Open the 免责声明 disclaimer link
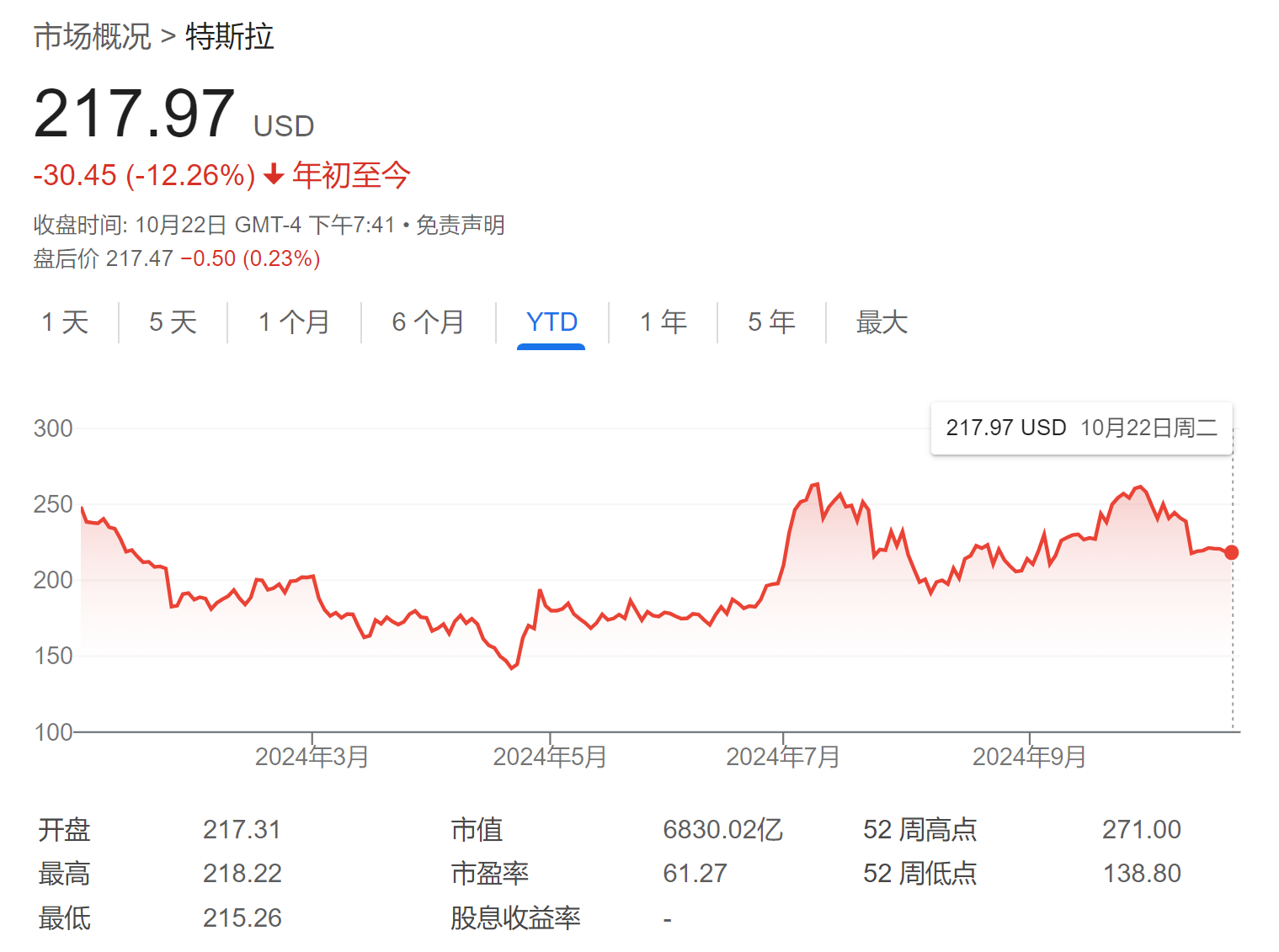 [x=461, y=226]
